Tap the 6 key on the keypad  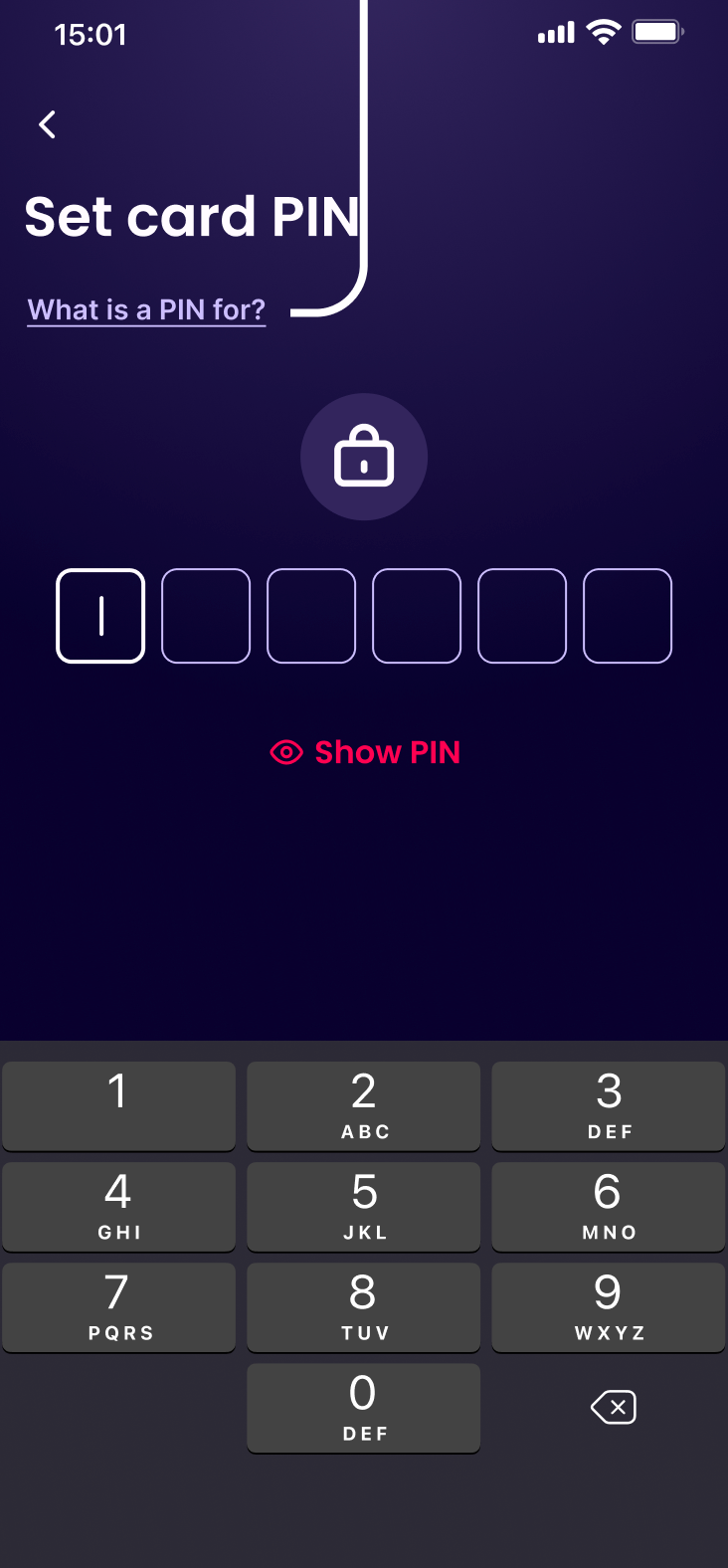tap(608, 1206)
